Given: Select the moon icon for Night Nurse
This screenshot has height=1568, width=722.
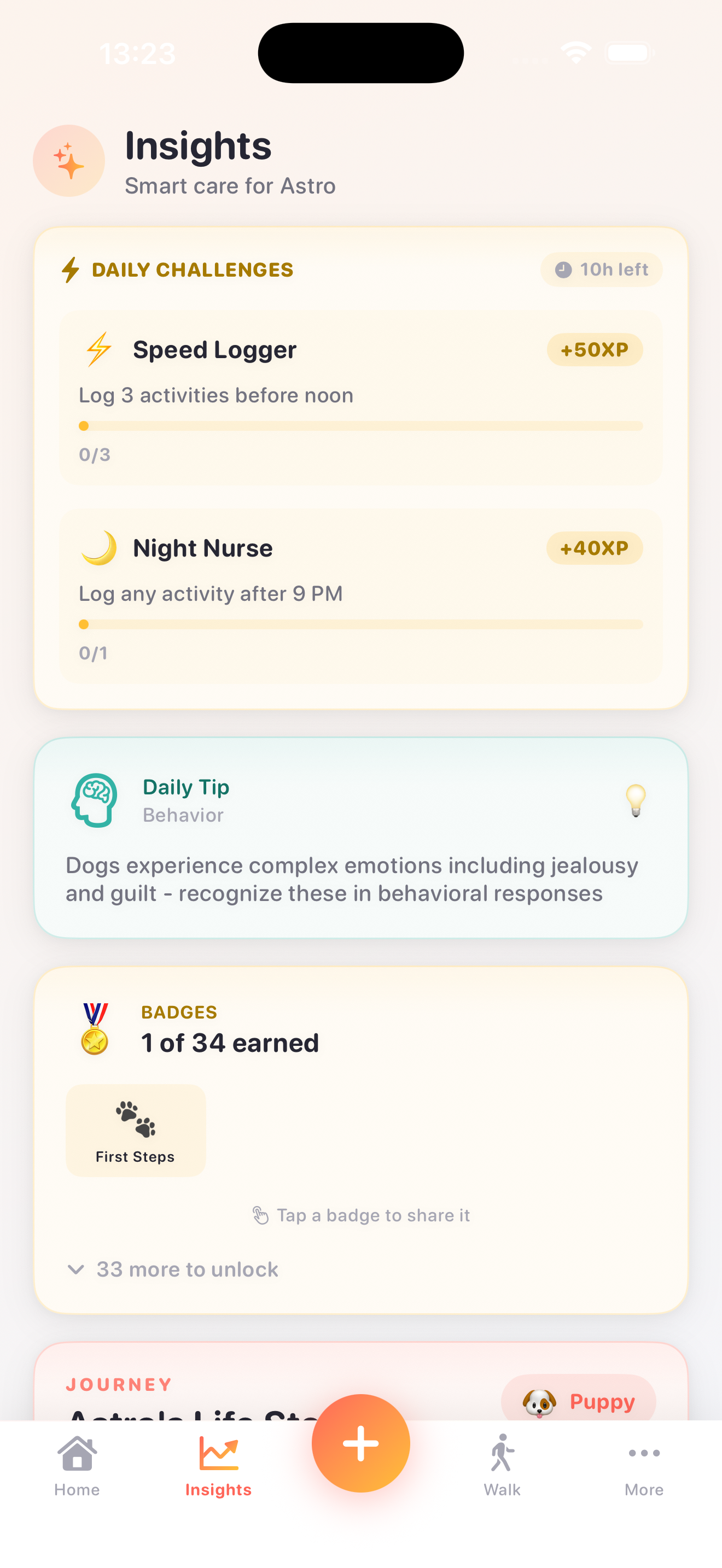Looking at the screenshot, I should point(99,547).
